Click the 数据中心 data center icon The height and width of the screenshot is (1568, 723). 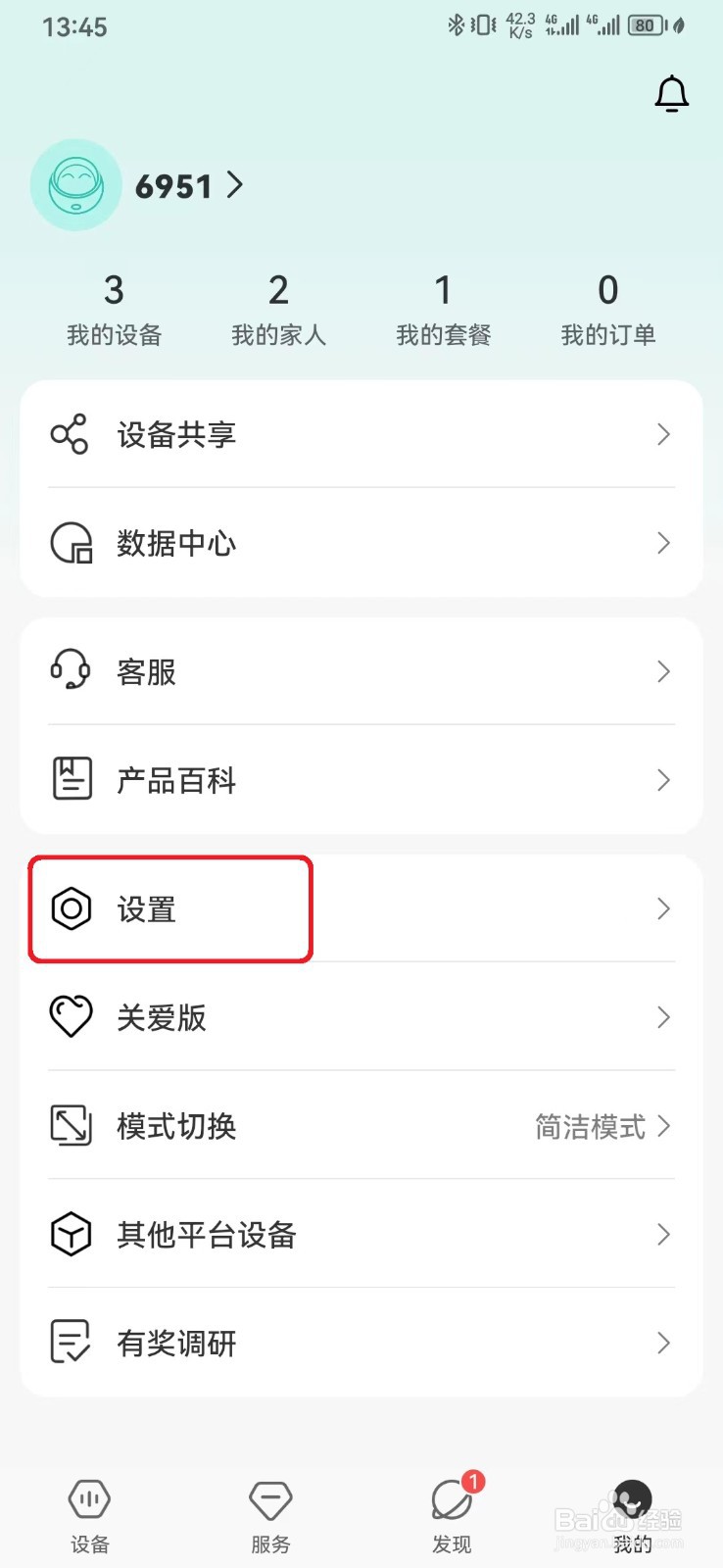pyautogui.click(x=69, y=542)
